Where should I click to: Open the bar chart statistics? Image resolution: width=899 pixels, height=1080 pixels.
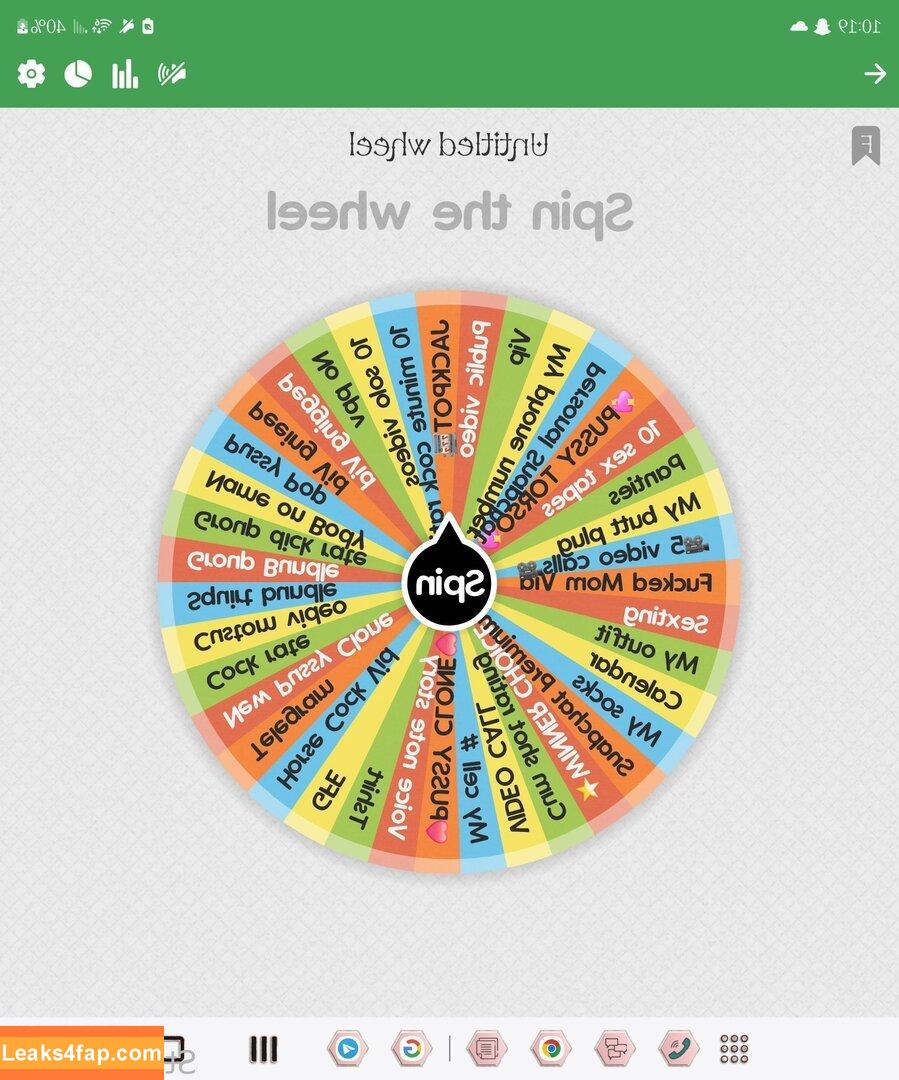125,74
